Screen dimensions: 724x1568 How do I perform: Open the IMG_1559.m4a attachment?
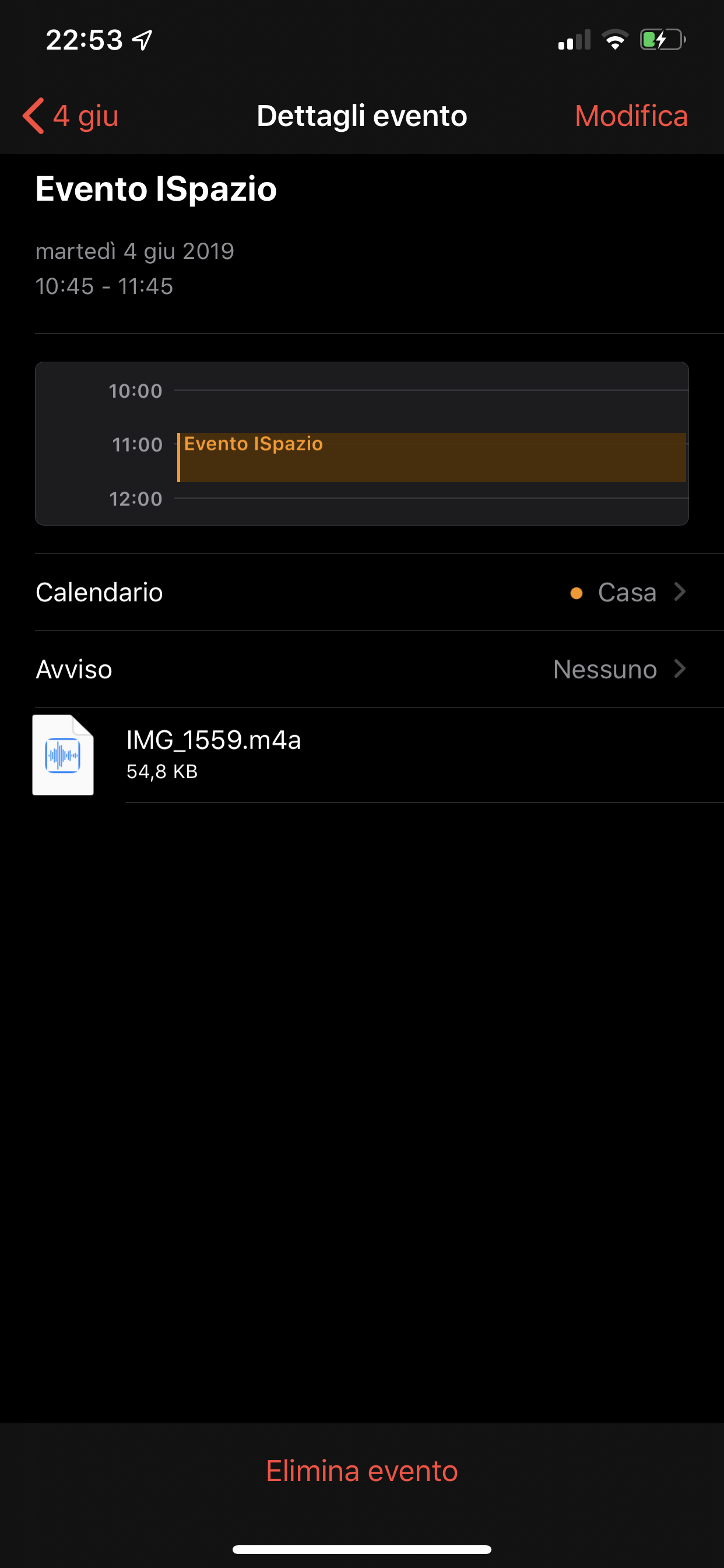click(362, 755)
